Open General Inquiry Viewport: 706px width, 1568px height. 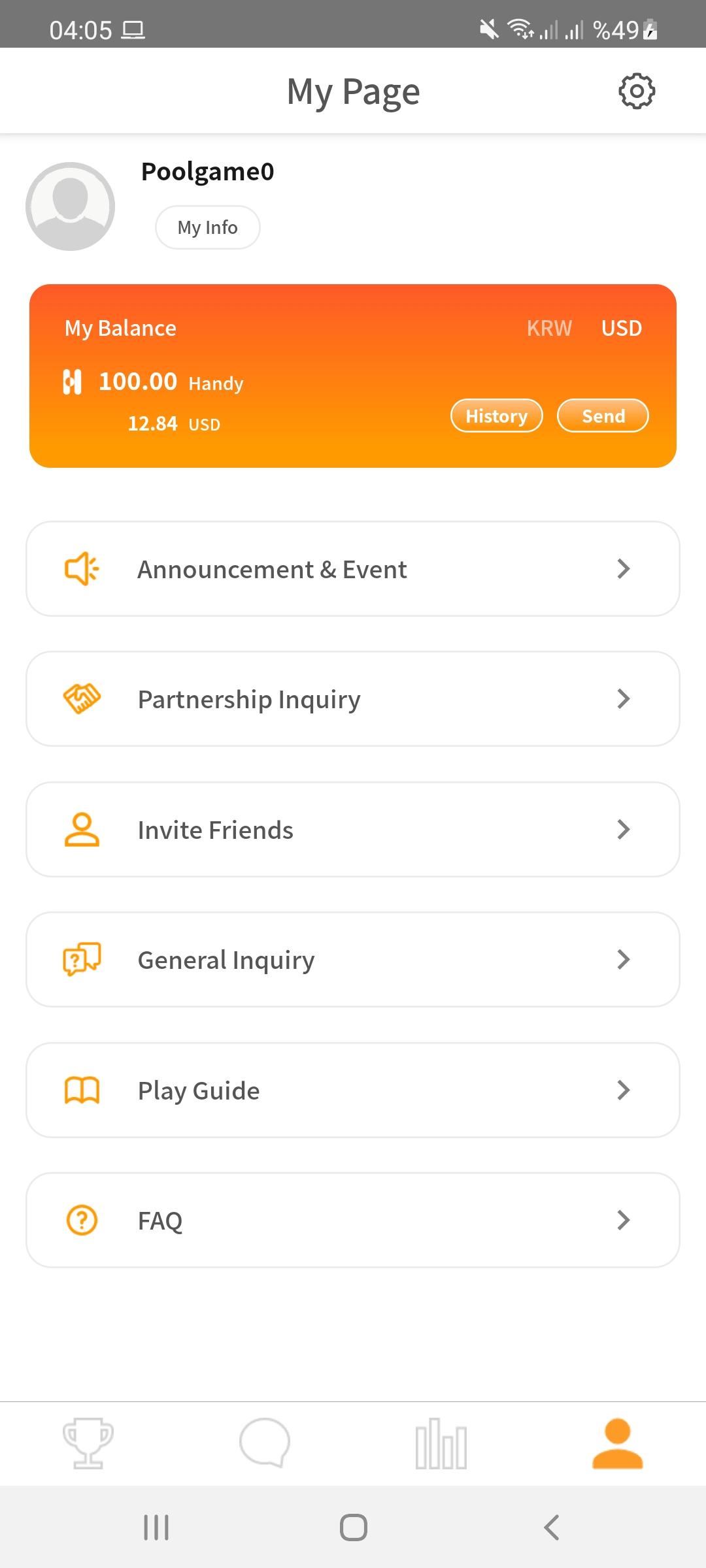(x=353, y=960)
